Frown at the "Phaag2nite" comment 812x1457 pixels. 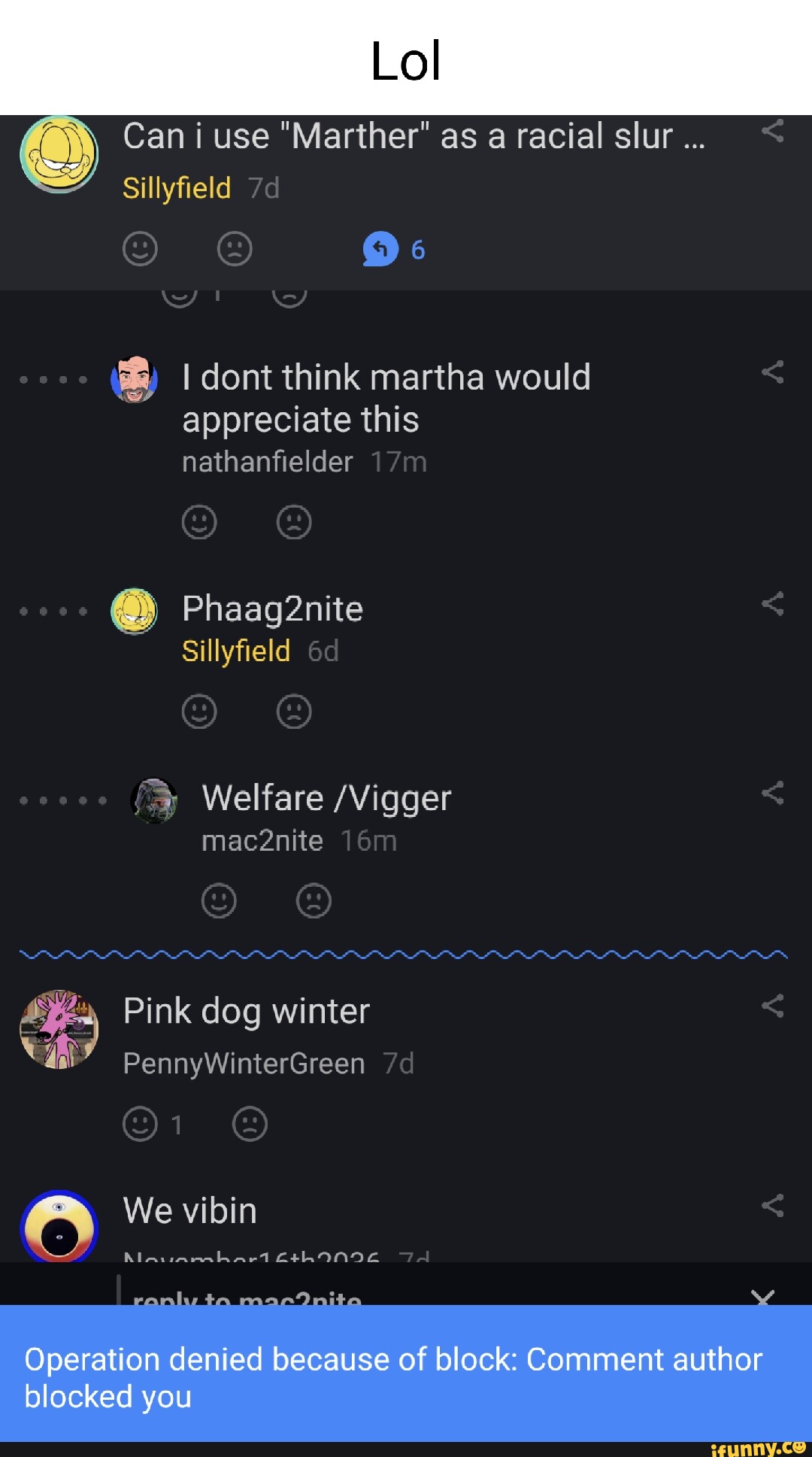(294, 712)
